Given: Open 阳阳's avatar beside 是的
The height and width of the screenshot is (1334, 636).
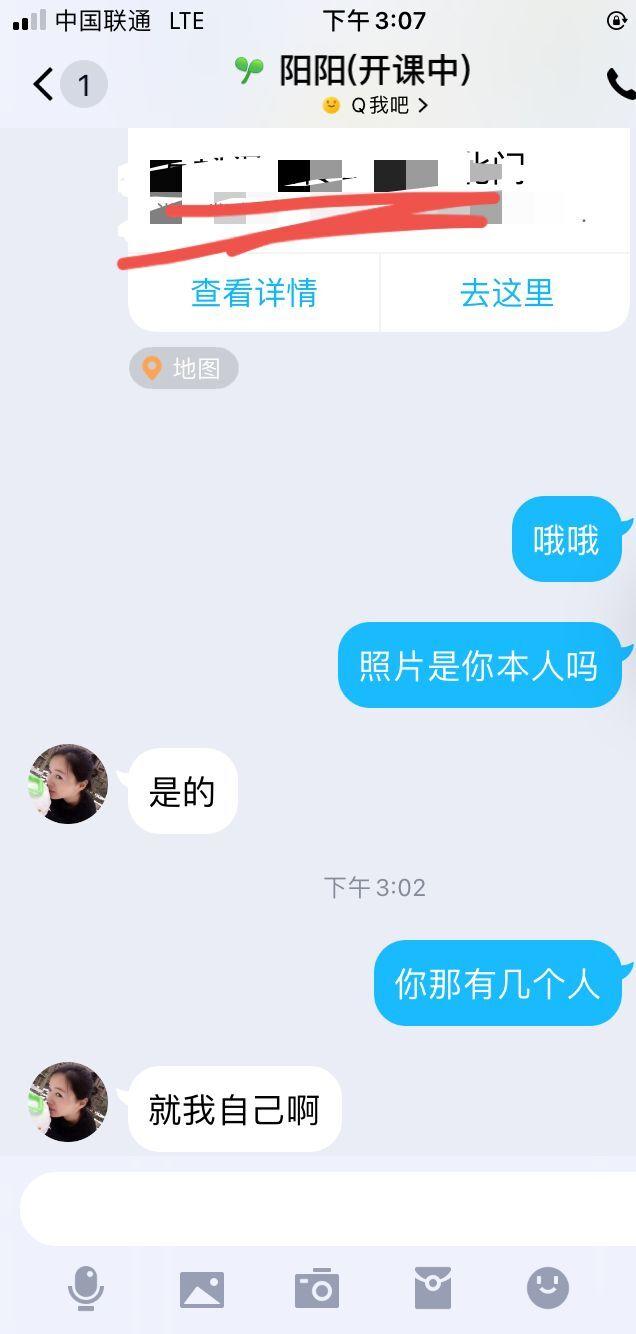Looking at the screenshot, I should pos(68,784).
